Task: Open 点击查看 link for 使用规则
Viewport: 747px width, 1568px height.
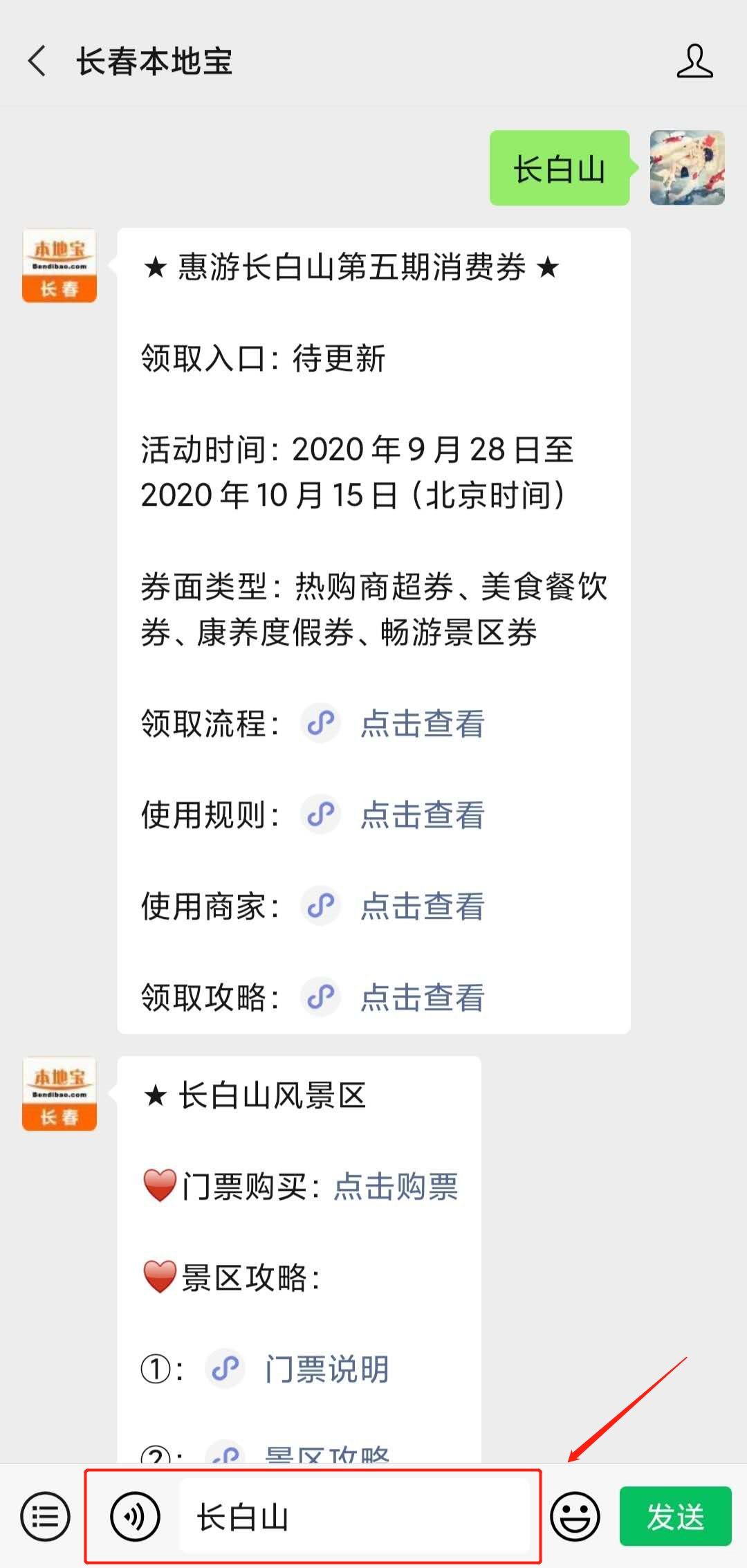Action: point(422,815)
